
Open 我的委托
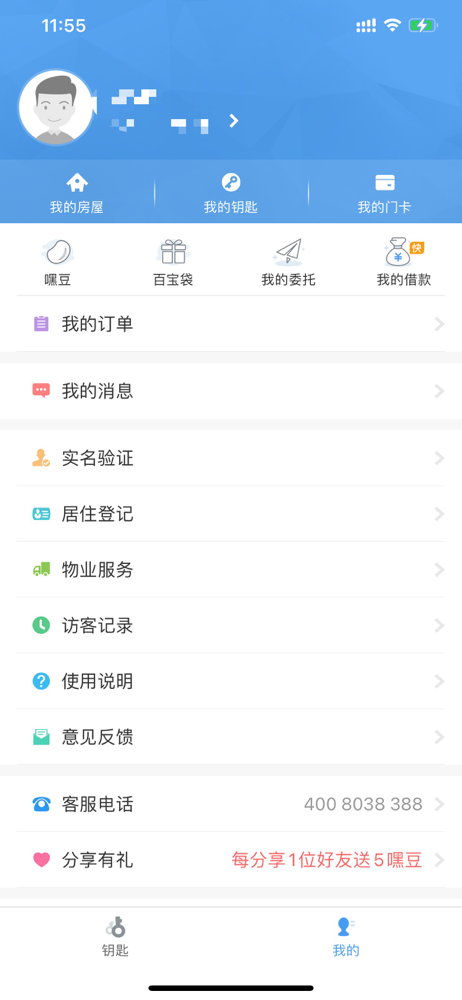[x=288, y=263]
